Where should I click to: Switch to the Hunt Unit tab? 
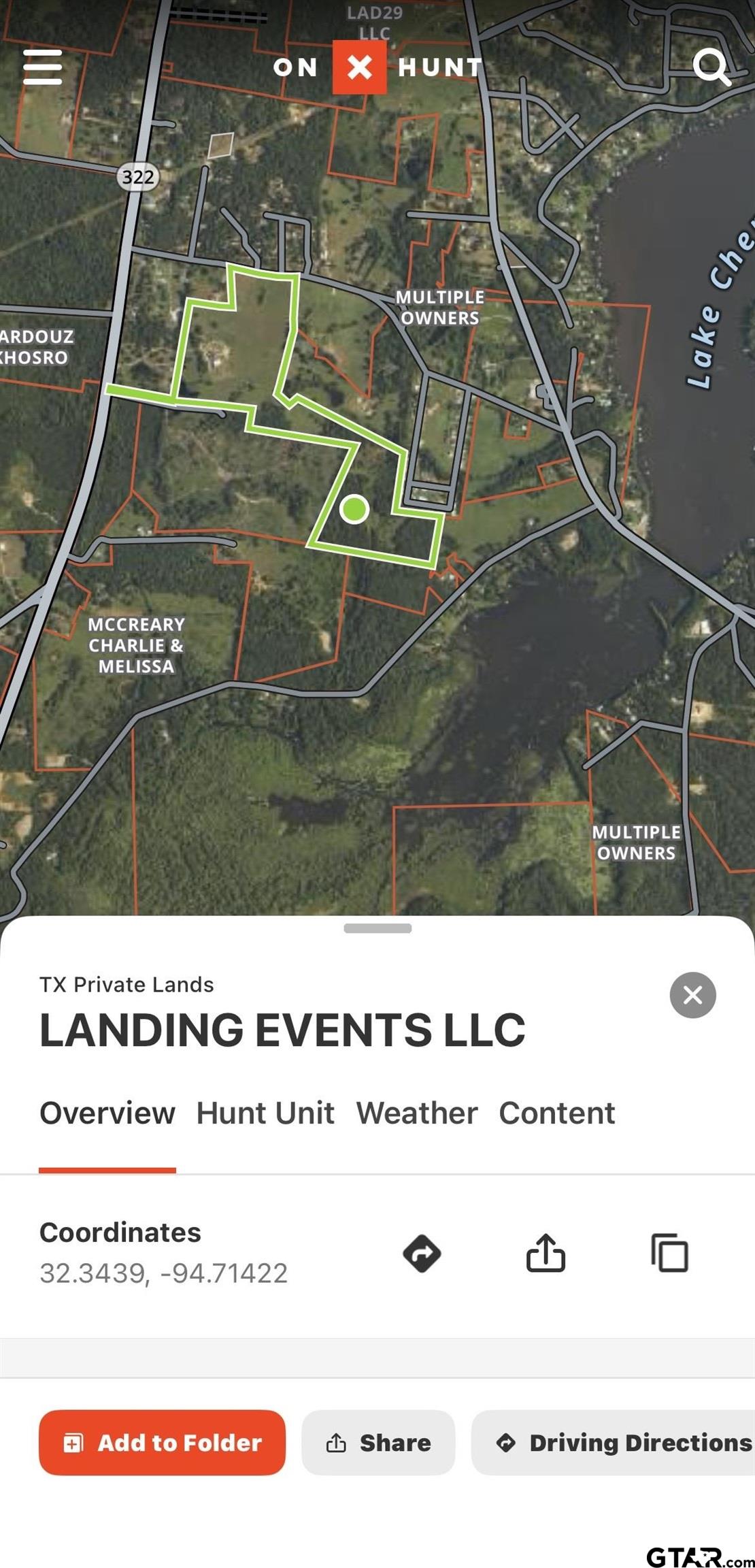[265, 1113]
